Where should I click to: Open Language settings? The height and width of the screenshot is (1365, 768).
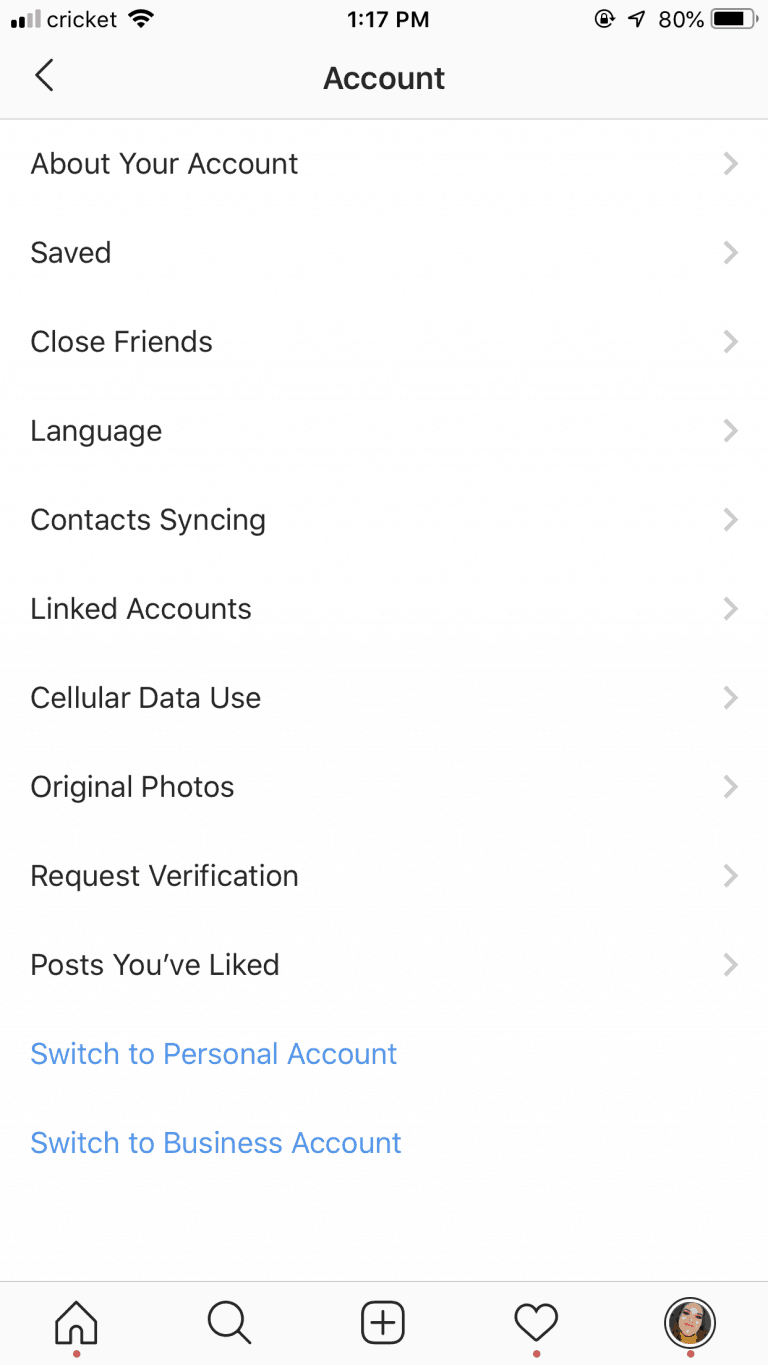pos(384,431)
